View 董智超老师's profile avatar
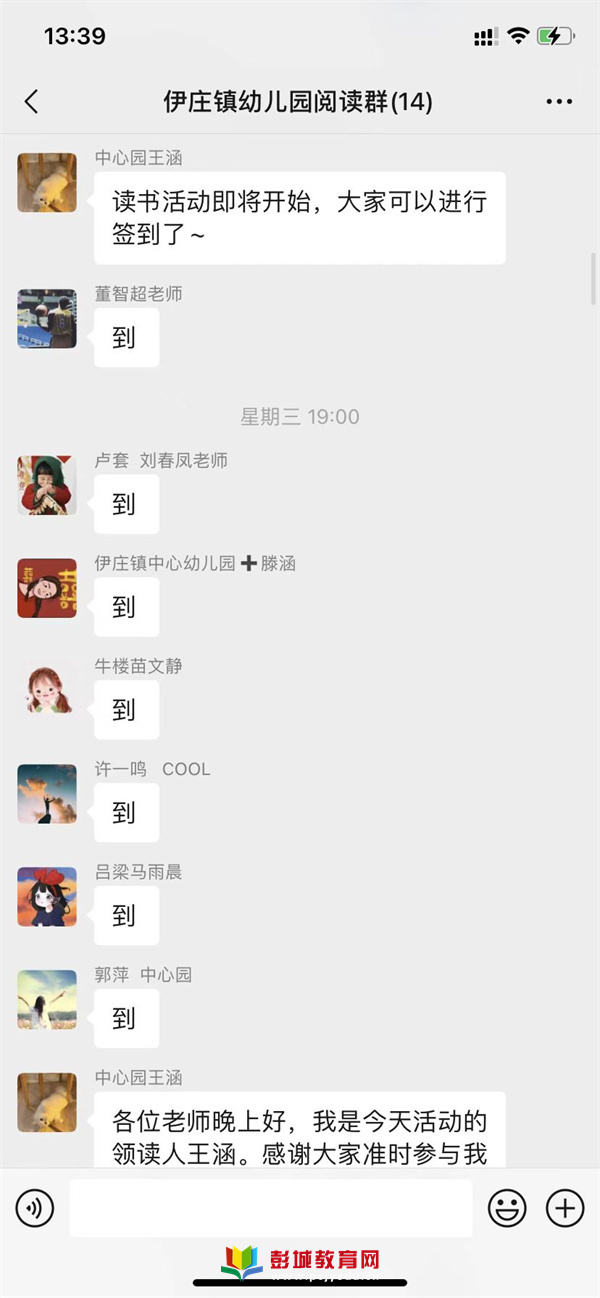The height and width of the screenshot is (1298, 600). coord(47,319)
